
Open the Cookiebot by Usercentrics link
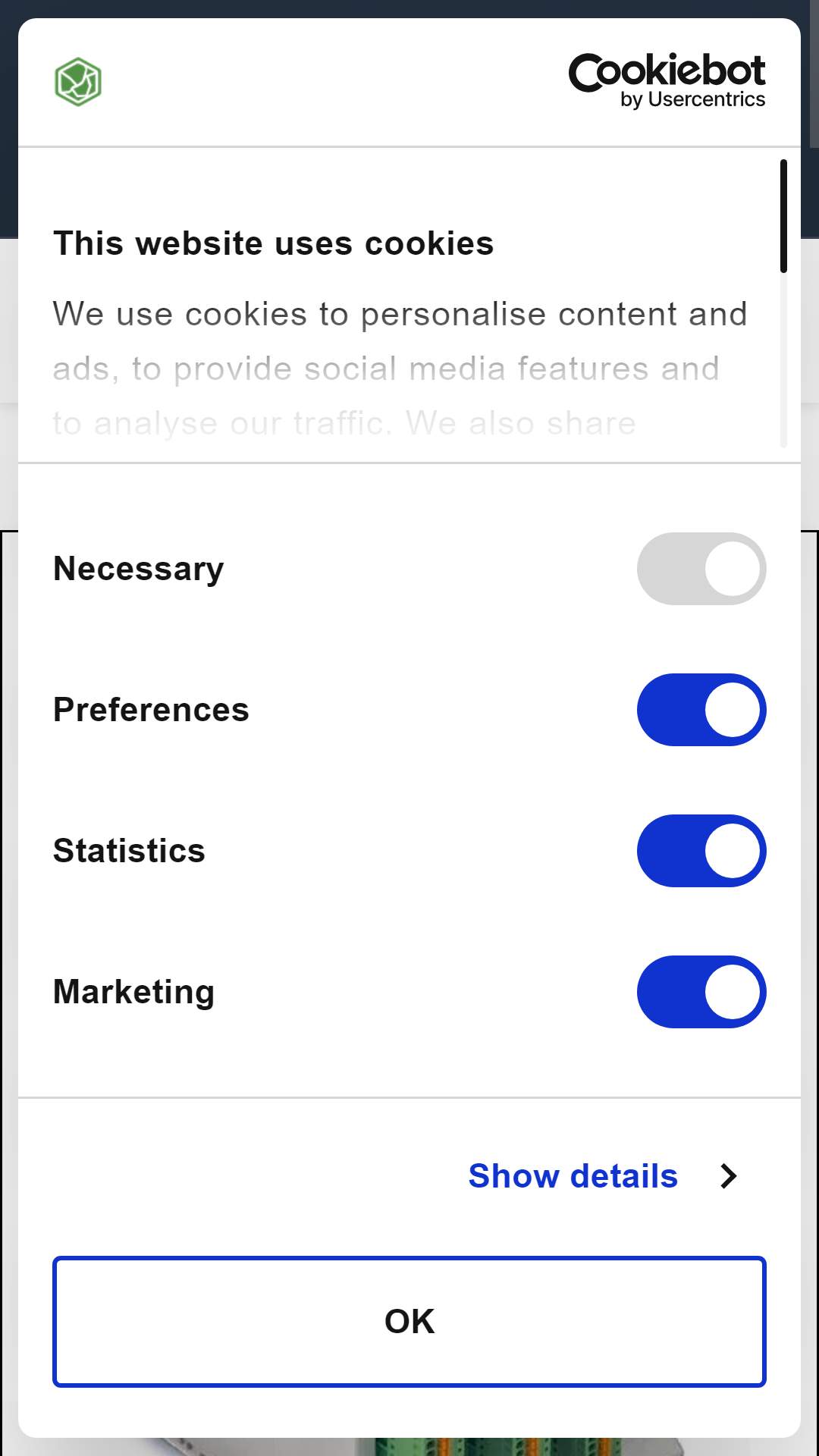tap(667, 81)
